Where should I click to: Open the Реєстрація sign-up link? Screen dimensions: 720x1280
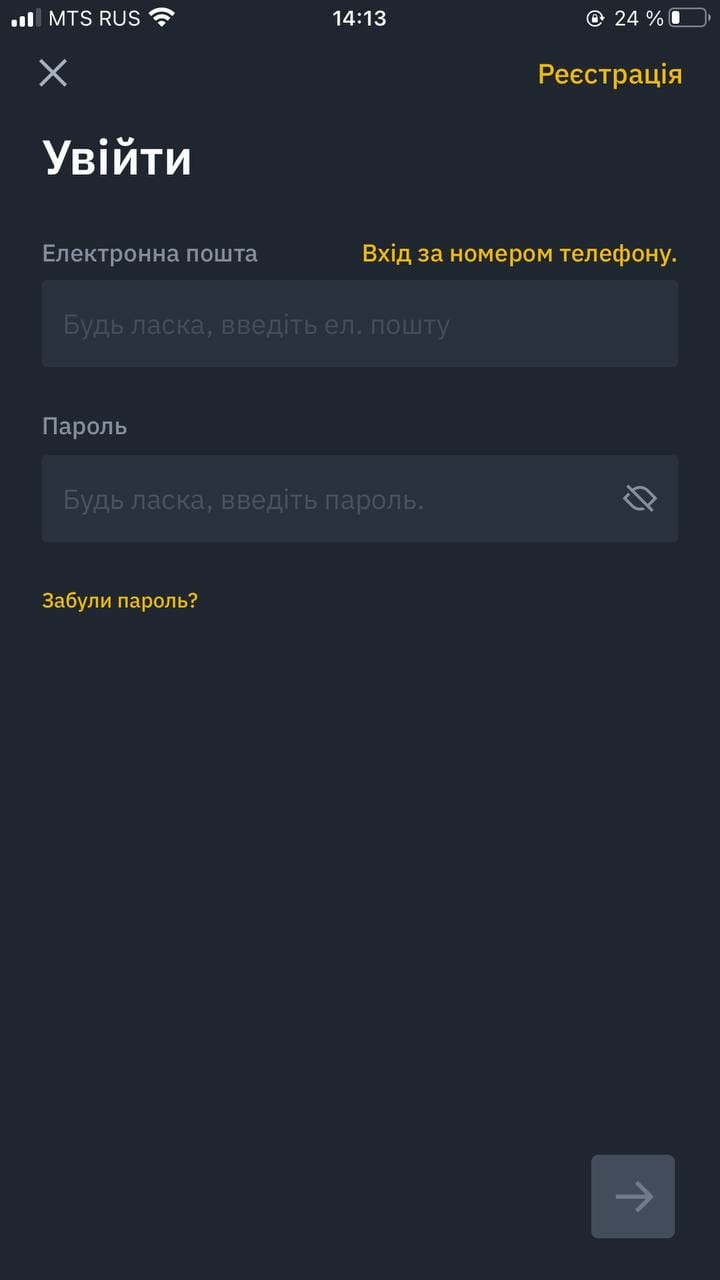click(x=610, y=75)
